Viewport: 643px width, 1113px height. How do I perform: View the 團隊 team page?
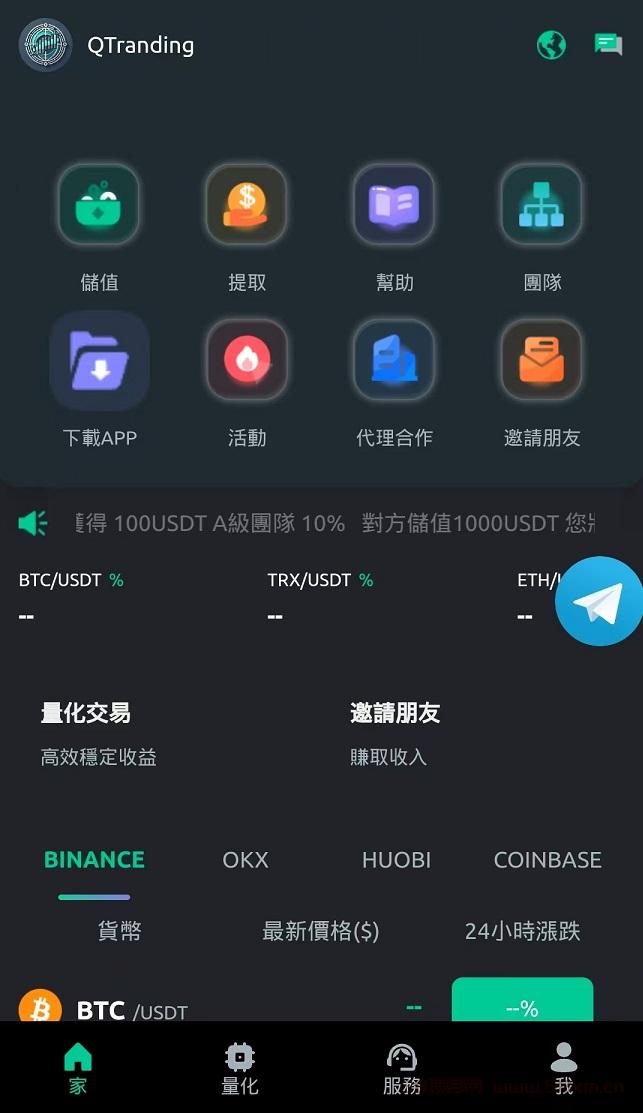tap(542, 204)
